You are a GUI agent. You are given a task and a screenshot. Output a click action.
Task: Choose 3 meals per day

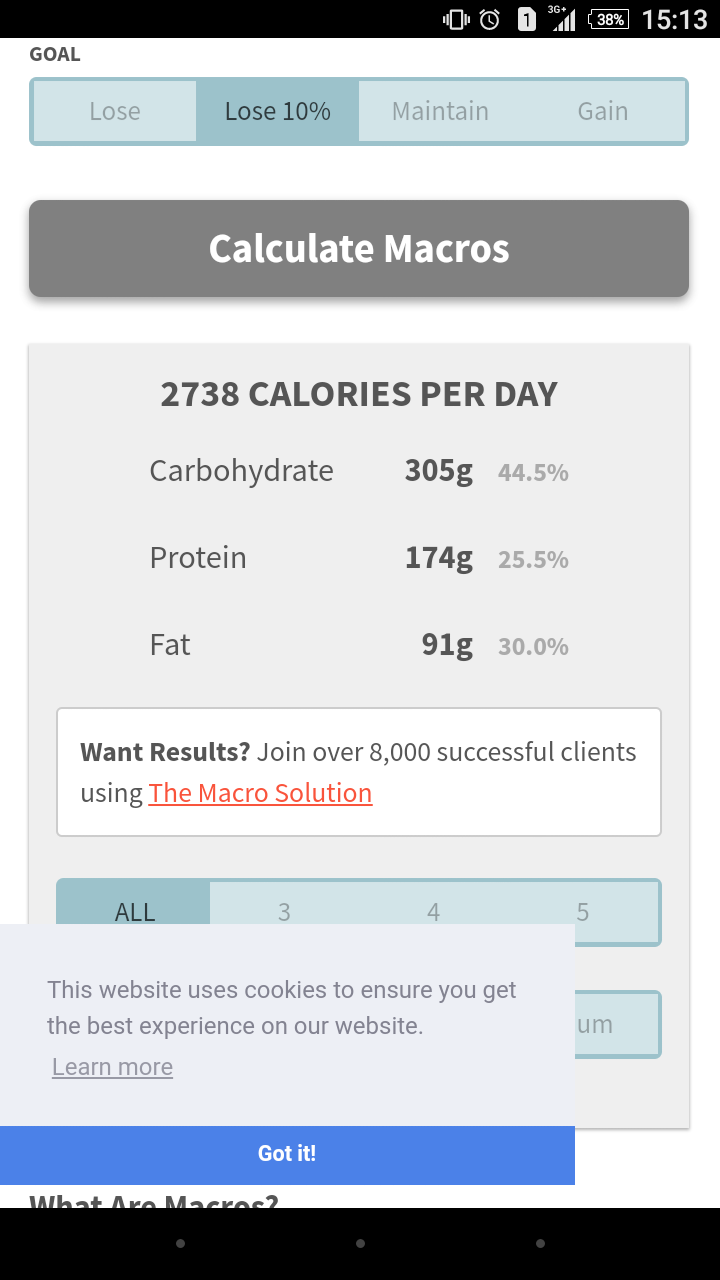[x=284, y=905]
